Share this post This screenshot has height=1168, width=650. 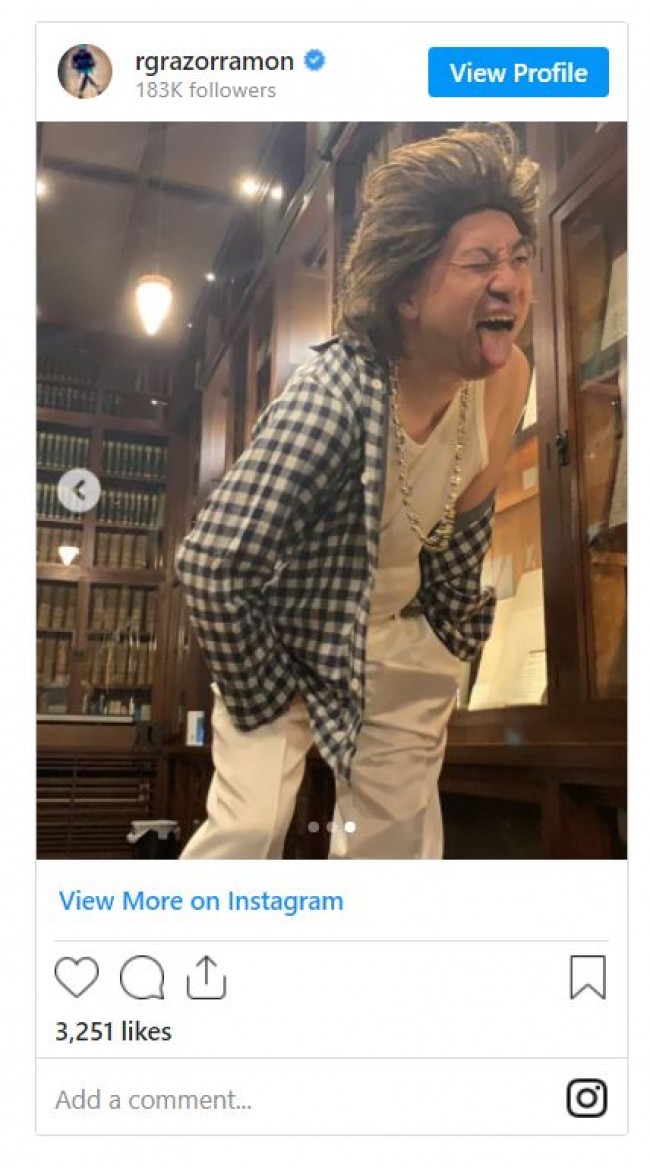(206, 977)
